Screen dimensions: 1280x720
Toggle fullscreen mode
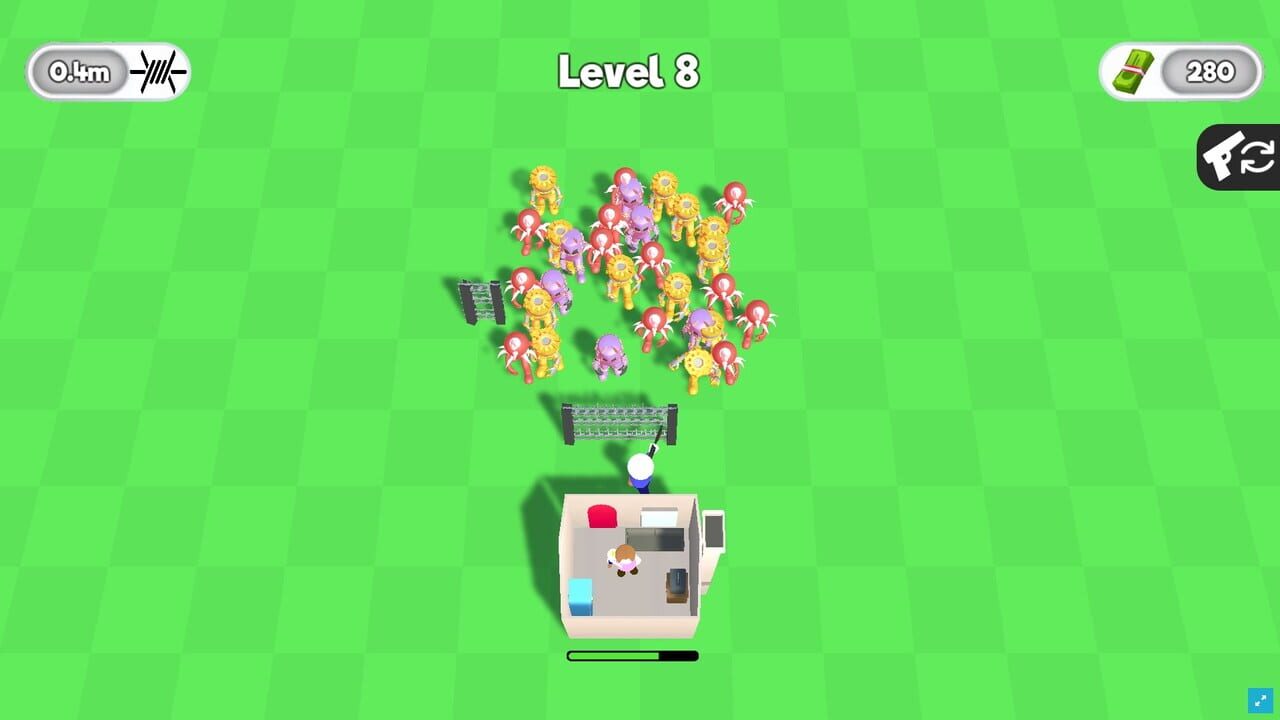1258,700
